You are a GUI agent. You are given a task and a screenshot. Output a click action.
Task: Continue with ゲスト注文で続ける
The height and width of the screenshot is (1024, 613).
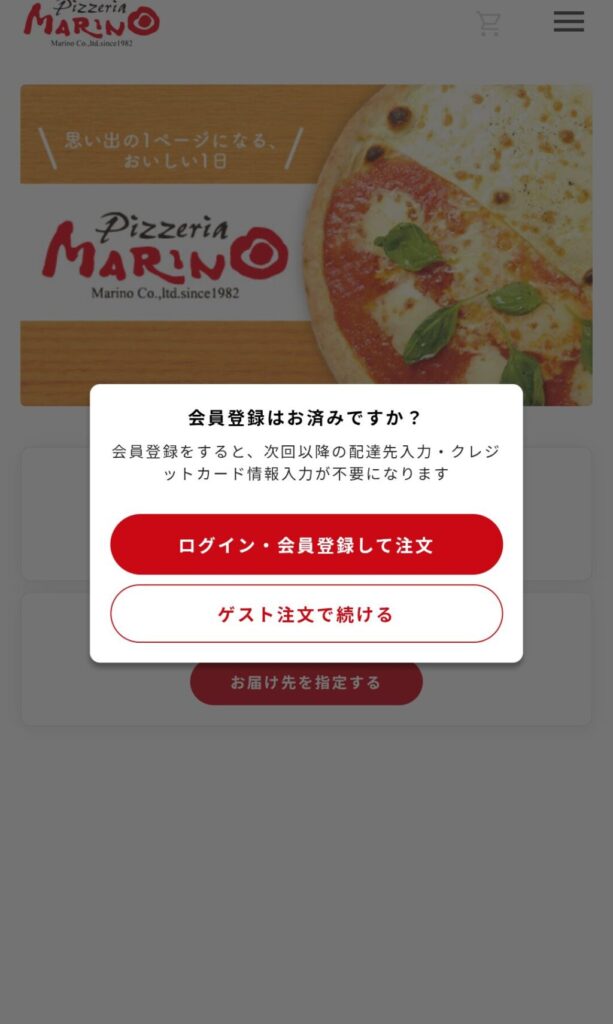click(x=306, y=614)
